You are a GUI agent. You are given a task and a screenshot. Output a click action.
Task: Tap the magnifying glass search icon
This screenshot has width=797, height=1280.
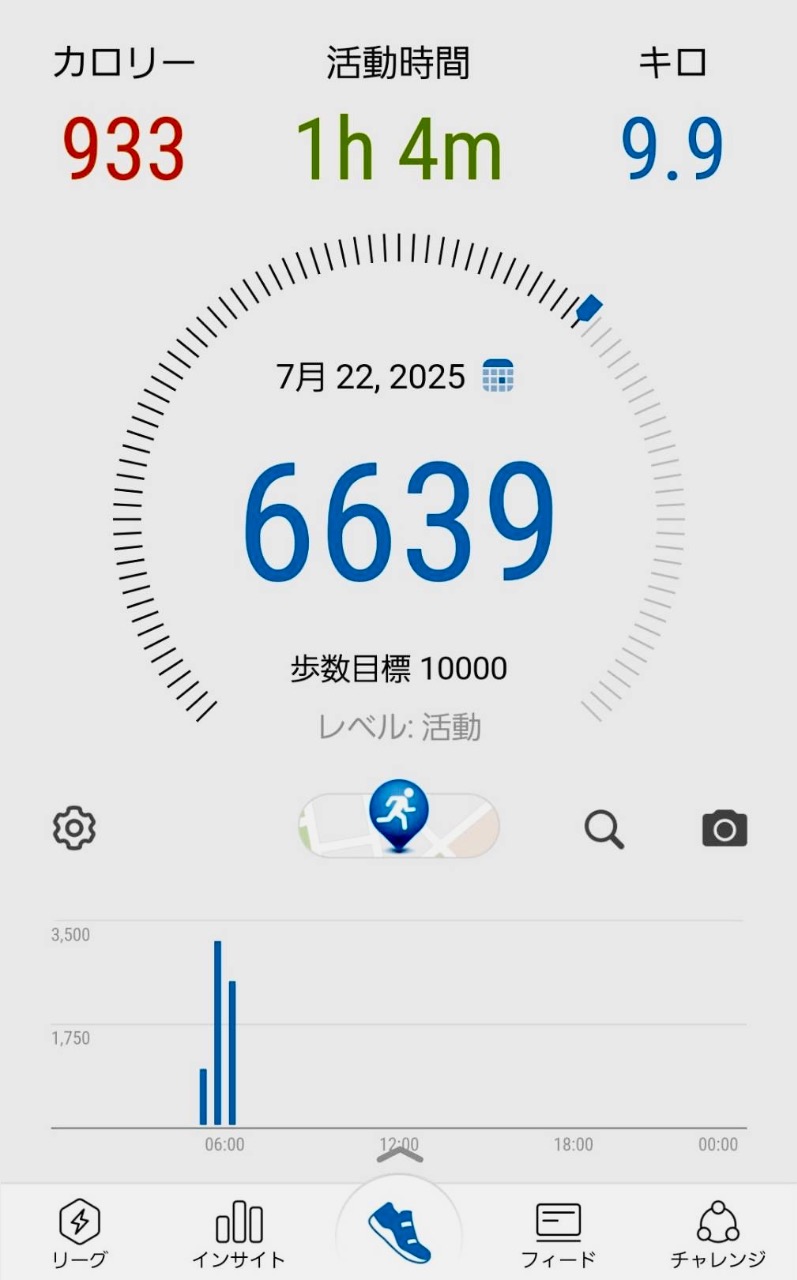point(604,829)
